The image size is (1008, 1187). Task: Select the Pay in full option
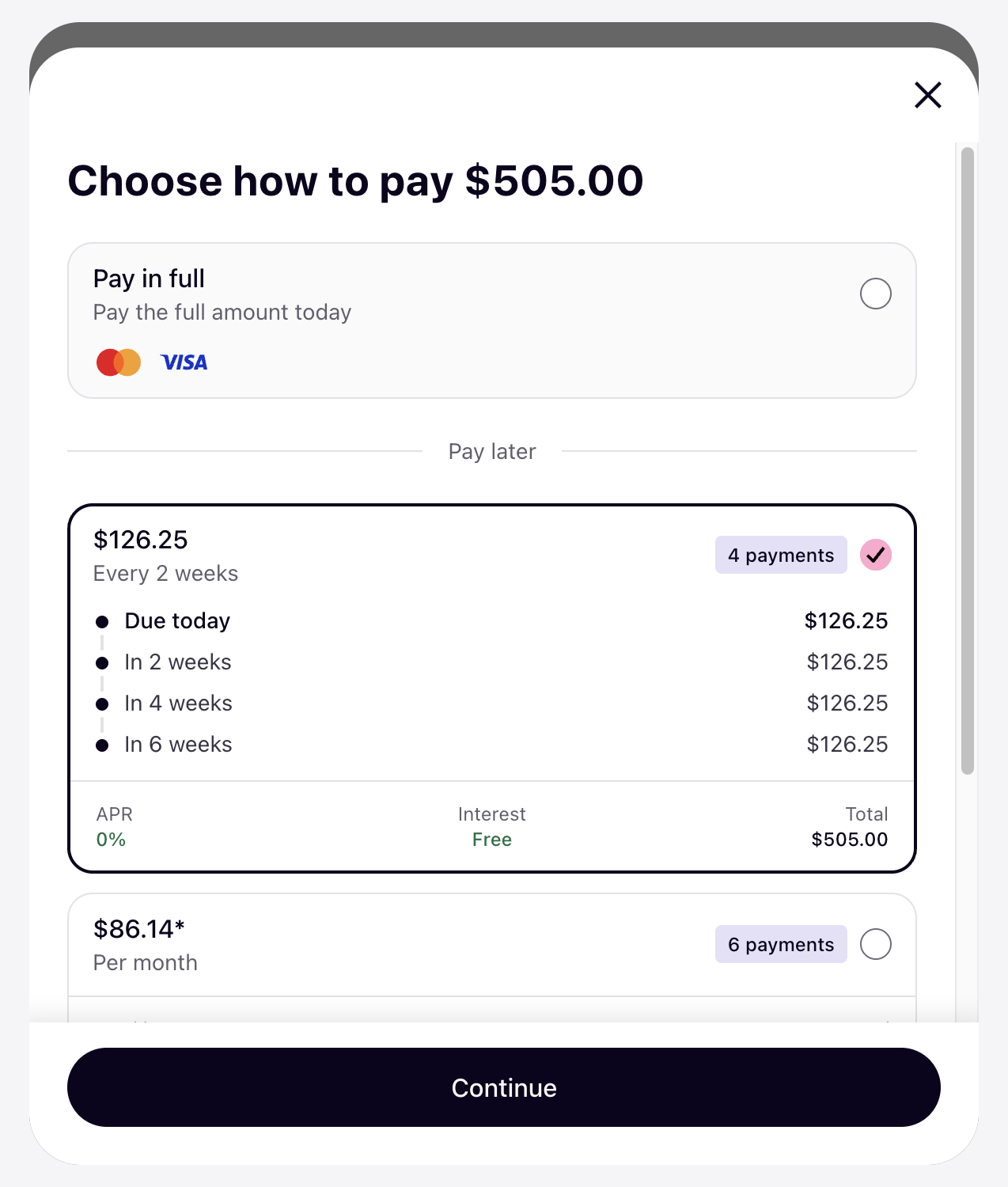click(875, 294)
